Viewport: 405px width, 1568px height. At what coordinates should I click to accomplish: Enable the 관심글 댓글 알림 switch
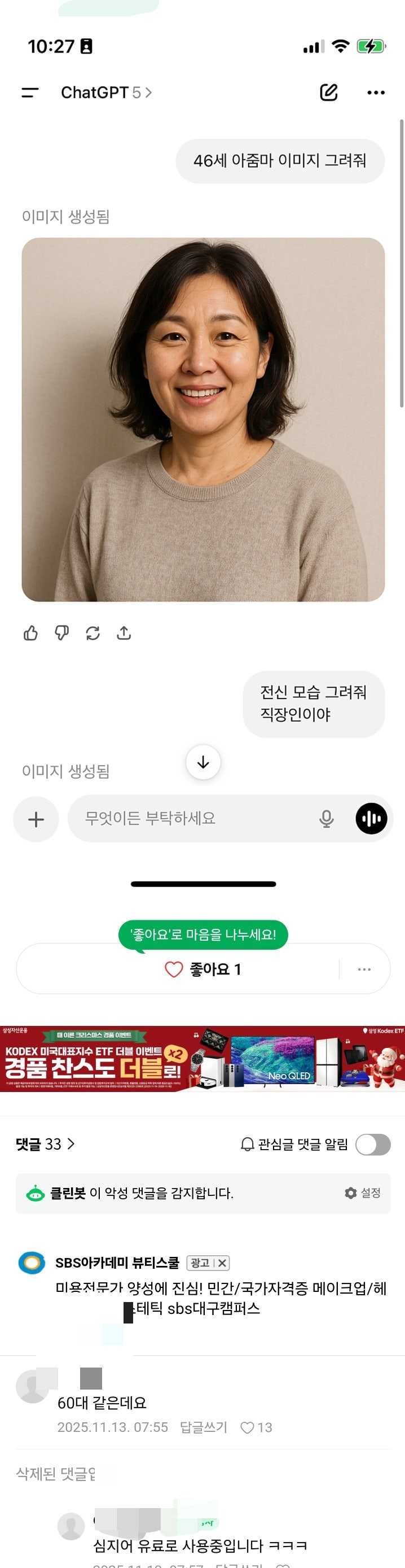point(373,1145)
